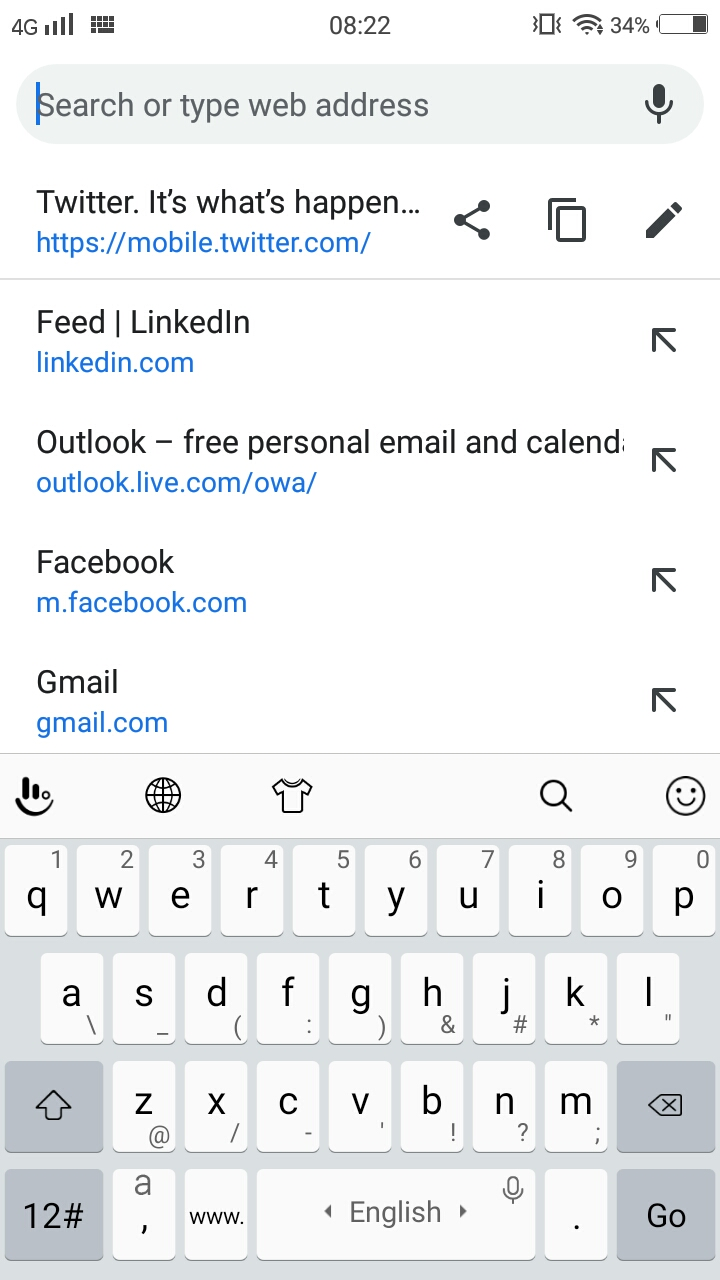
Task: Share the current Twitter page link
Action: pos(472,221)
